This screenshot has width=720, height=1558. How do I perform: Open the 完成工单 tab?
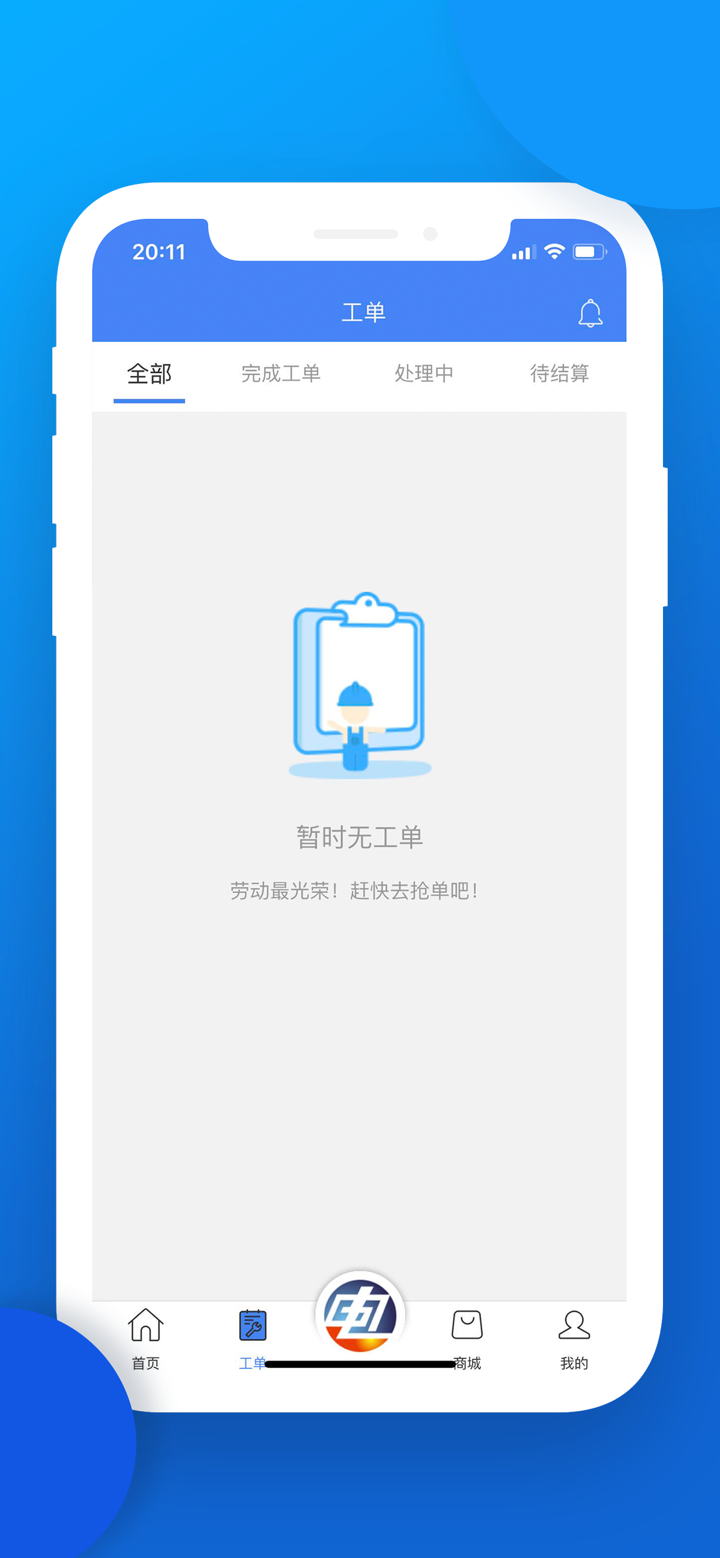click(x=281, y=373)
